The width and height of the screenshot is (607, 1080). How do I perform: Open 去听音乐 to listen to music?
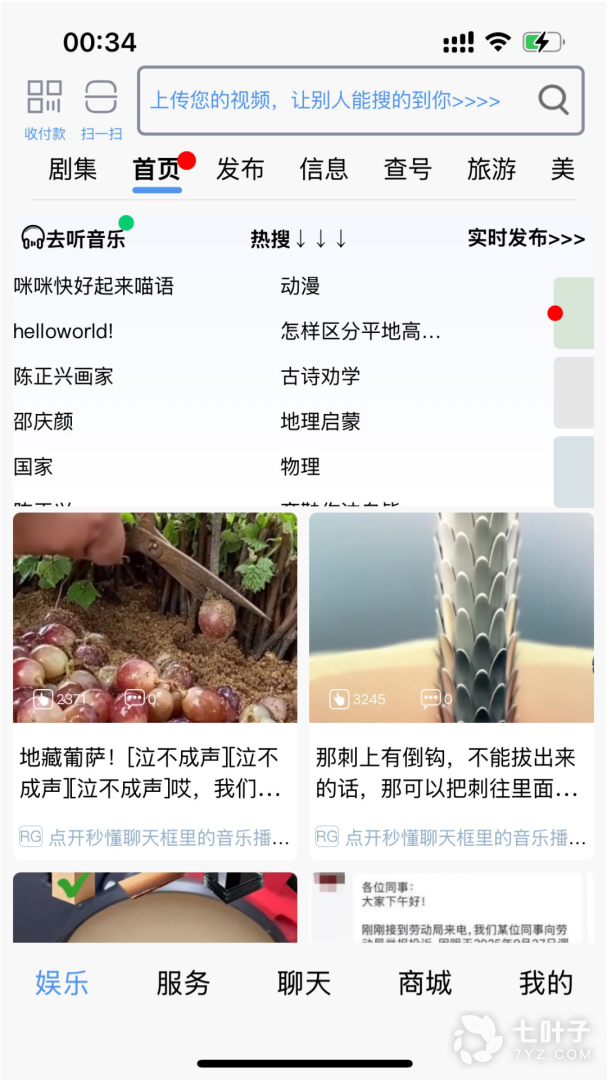(x=74, y=239)
